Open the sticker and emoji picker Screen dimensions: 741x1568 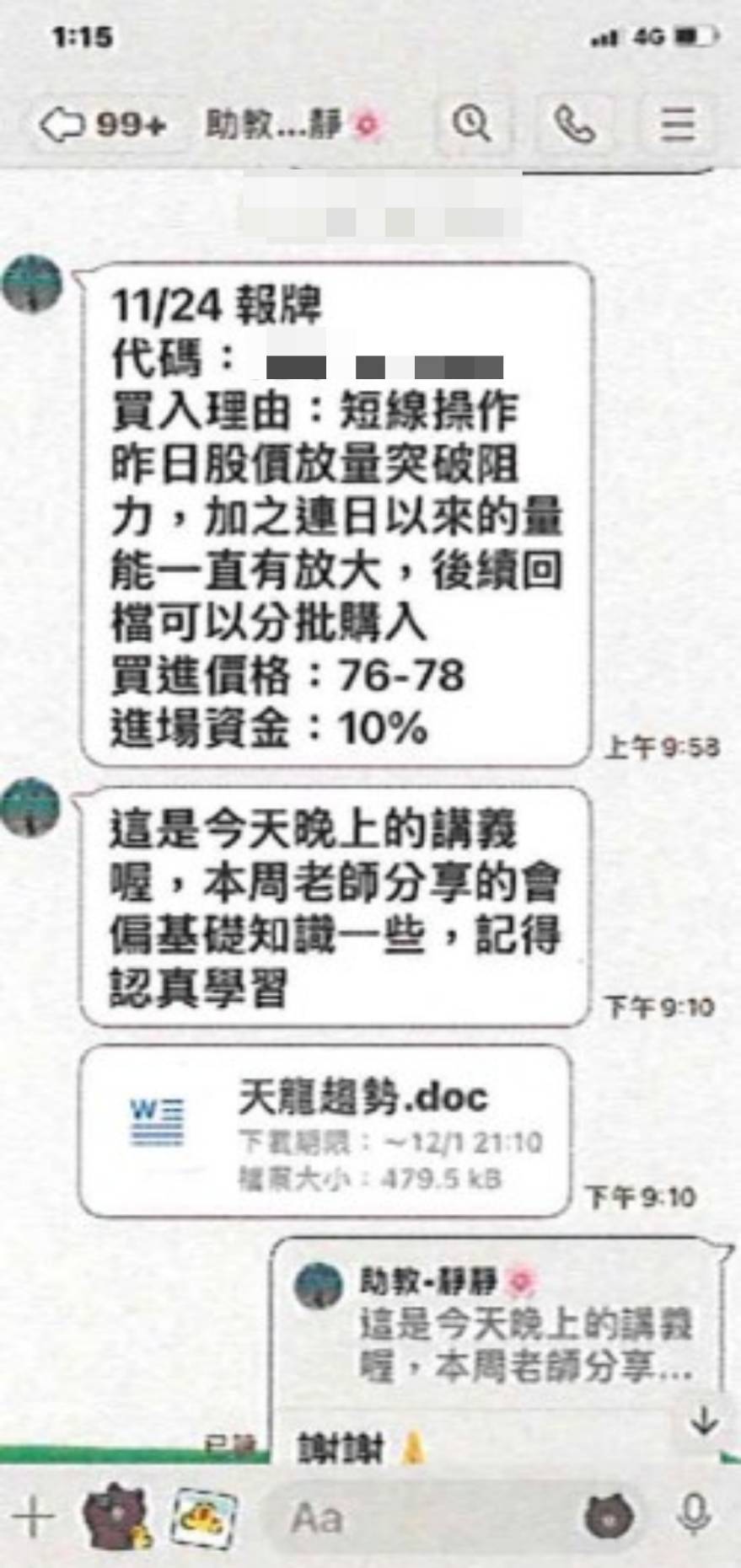click(609, 1517)
